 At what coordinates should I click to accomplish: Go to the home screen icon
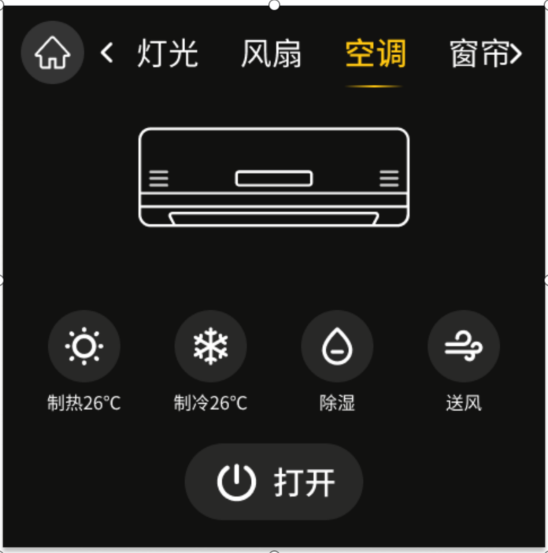click(52, 53)
